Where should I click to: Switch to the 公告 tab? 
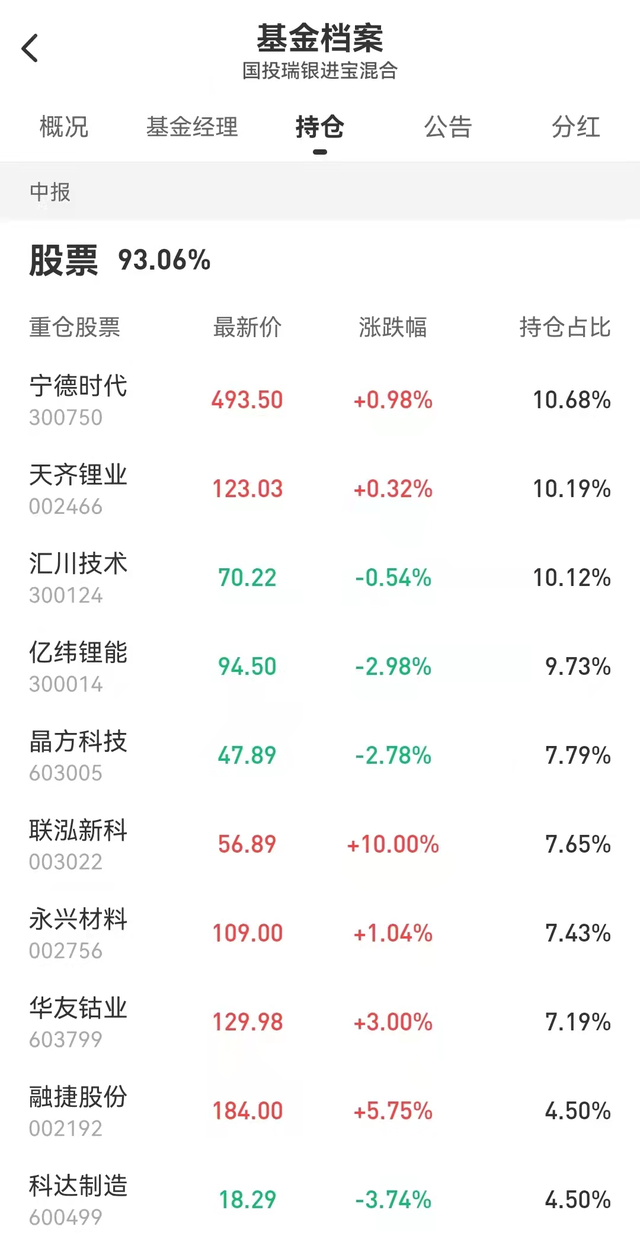tap(448, 127)
